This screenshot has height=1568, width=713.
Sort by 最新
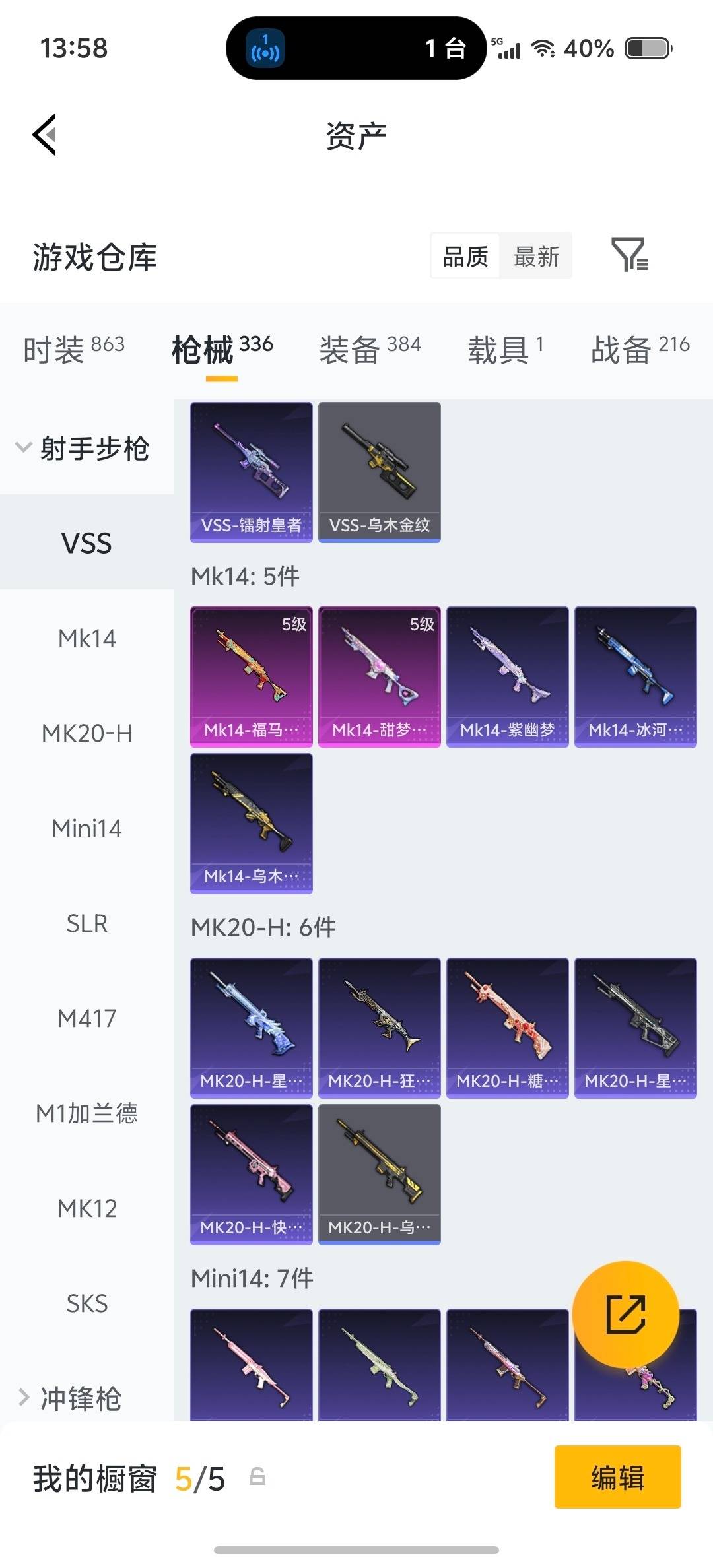tap(536, 257)
